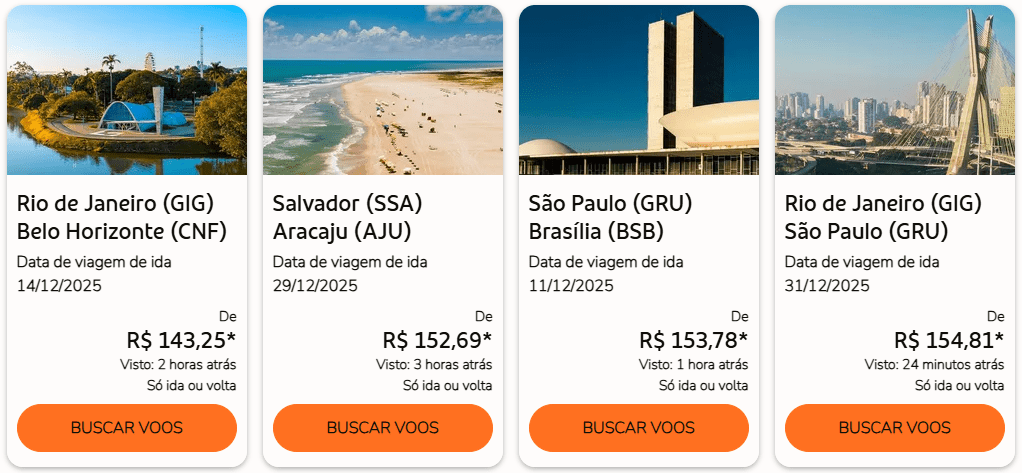
Task: Search flights Rio de Janeiro to São Paulo
Action: click(x=895, y=428)
